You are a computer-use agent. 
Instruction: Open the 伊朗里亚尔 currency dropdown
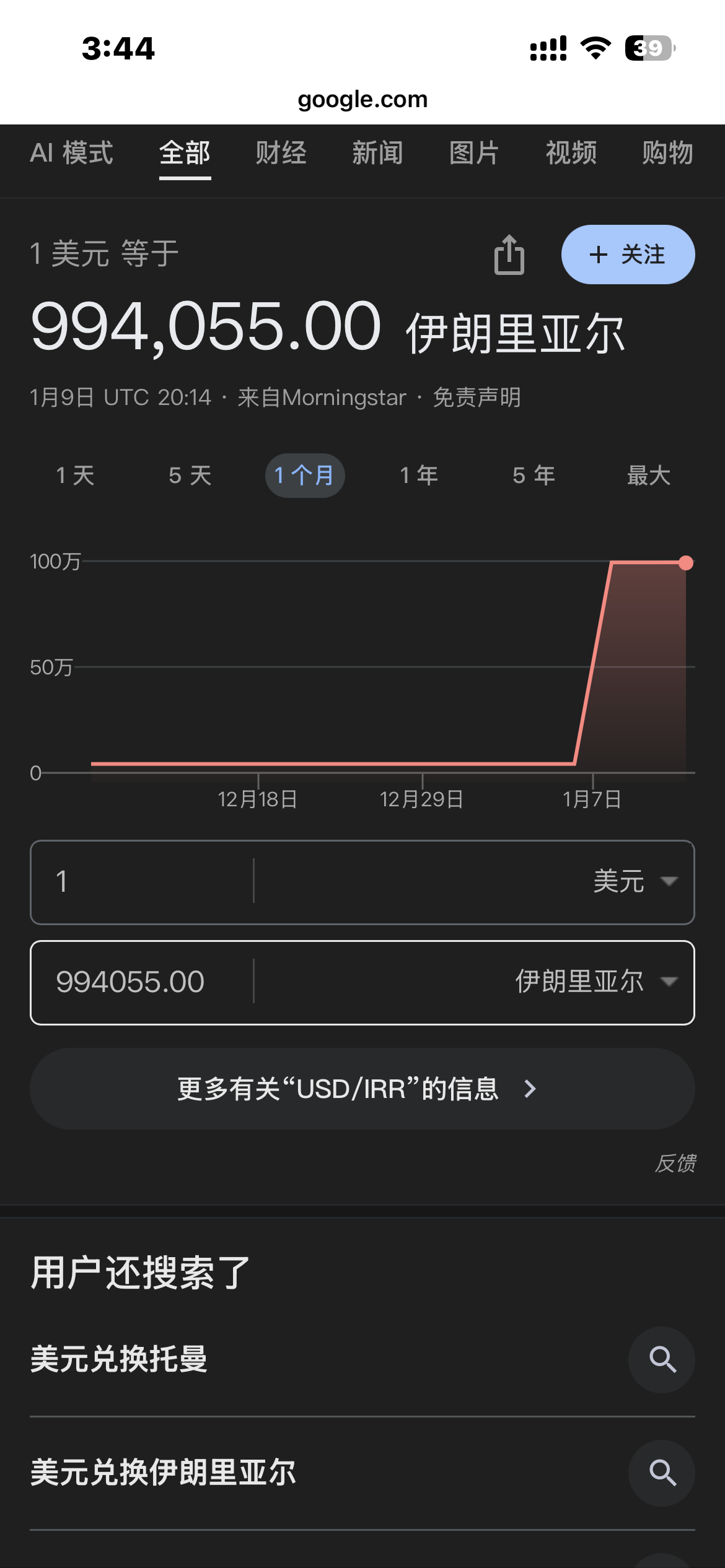[x=596, y=982]
